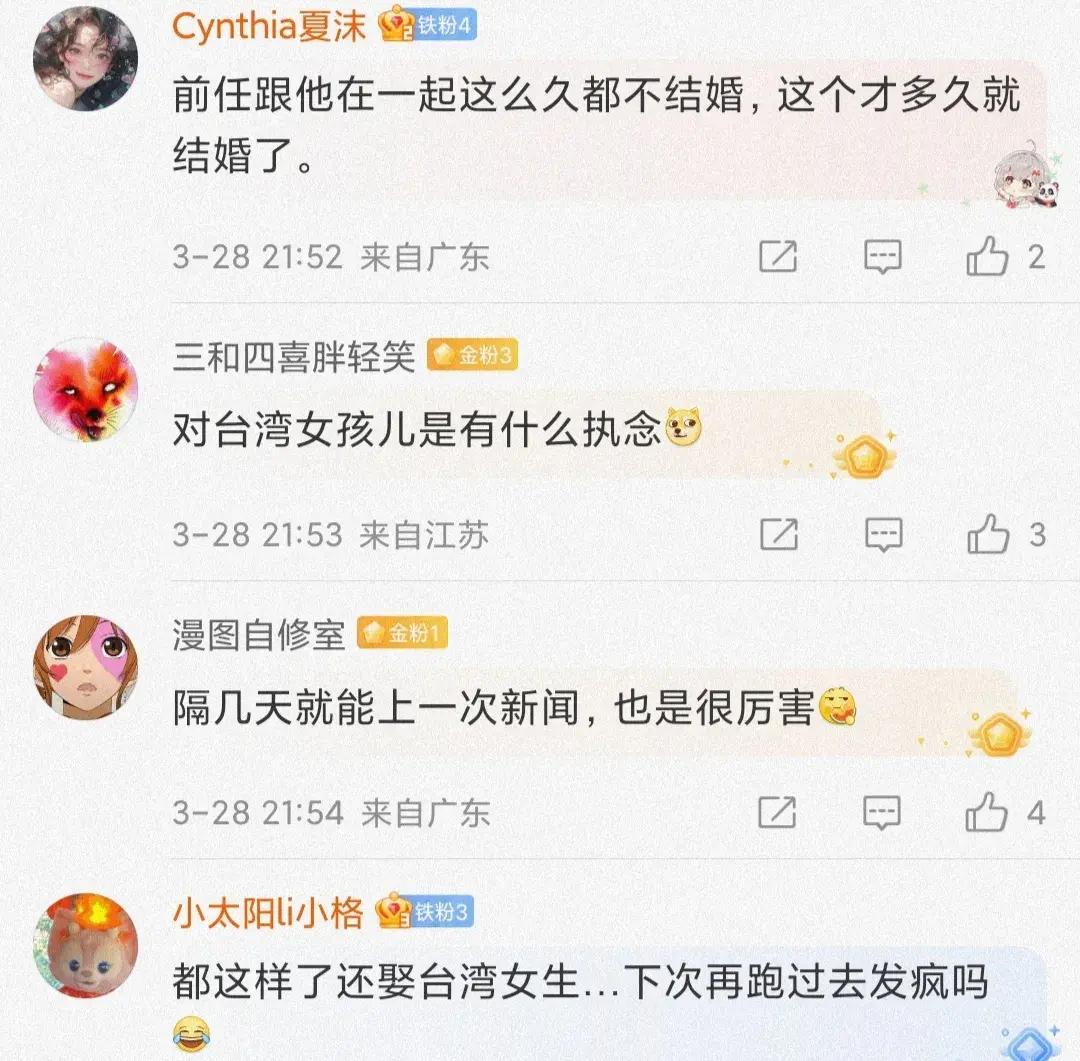Open 小太阳li小格's profile avatar
This screenshot has width=1080, height=1061.
point(85,945)
